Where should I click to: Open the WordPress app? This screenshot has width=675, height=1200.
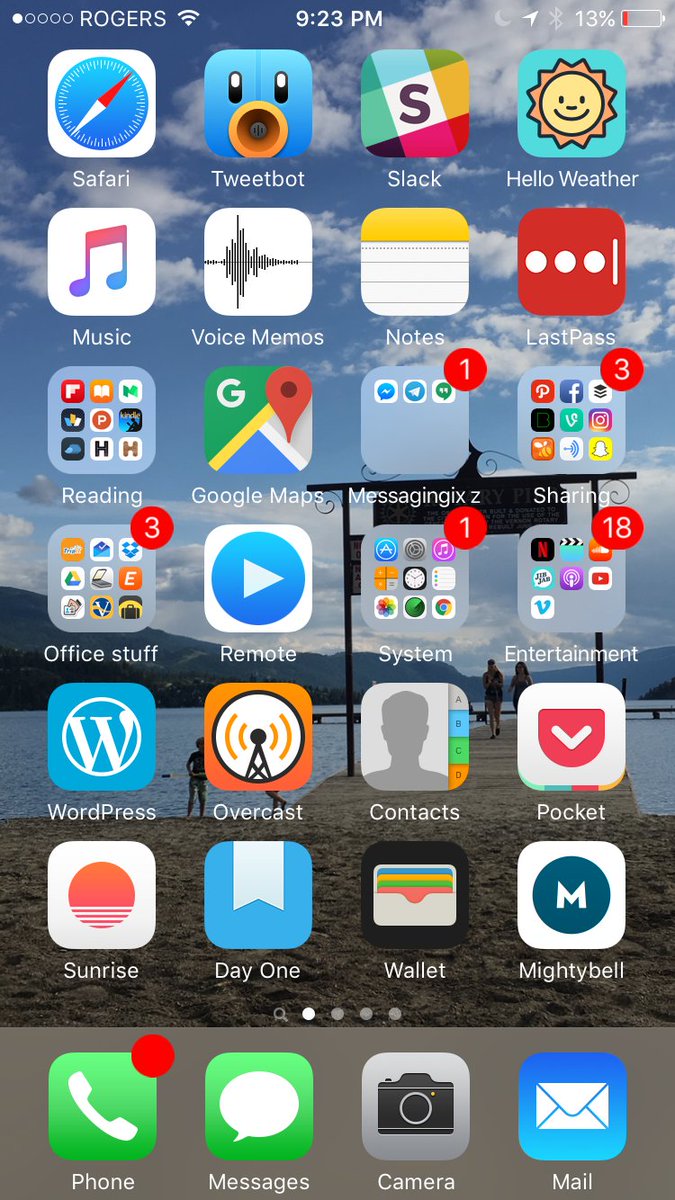click(x=102, y=737)
